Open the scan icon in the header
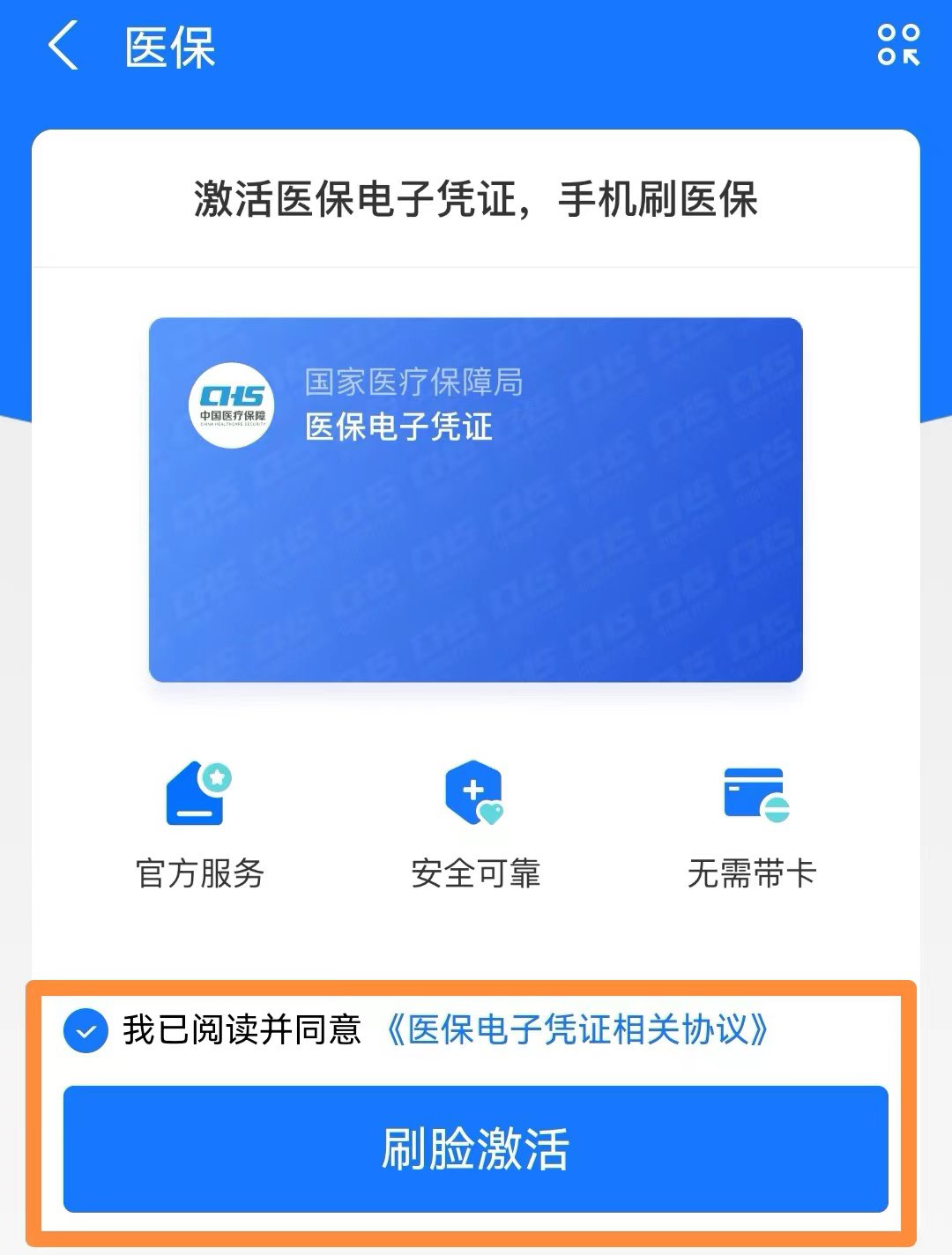 click(897, 45)
